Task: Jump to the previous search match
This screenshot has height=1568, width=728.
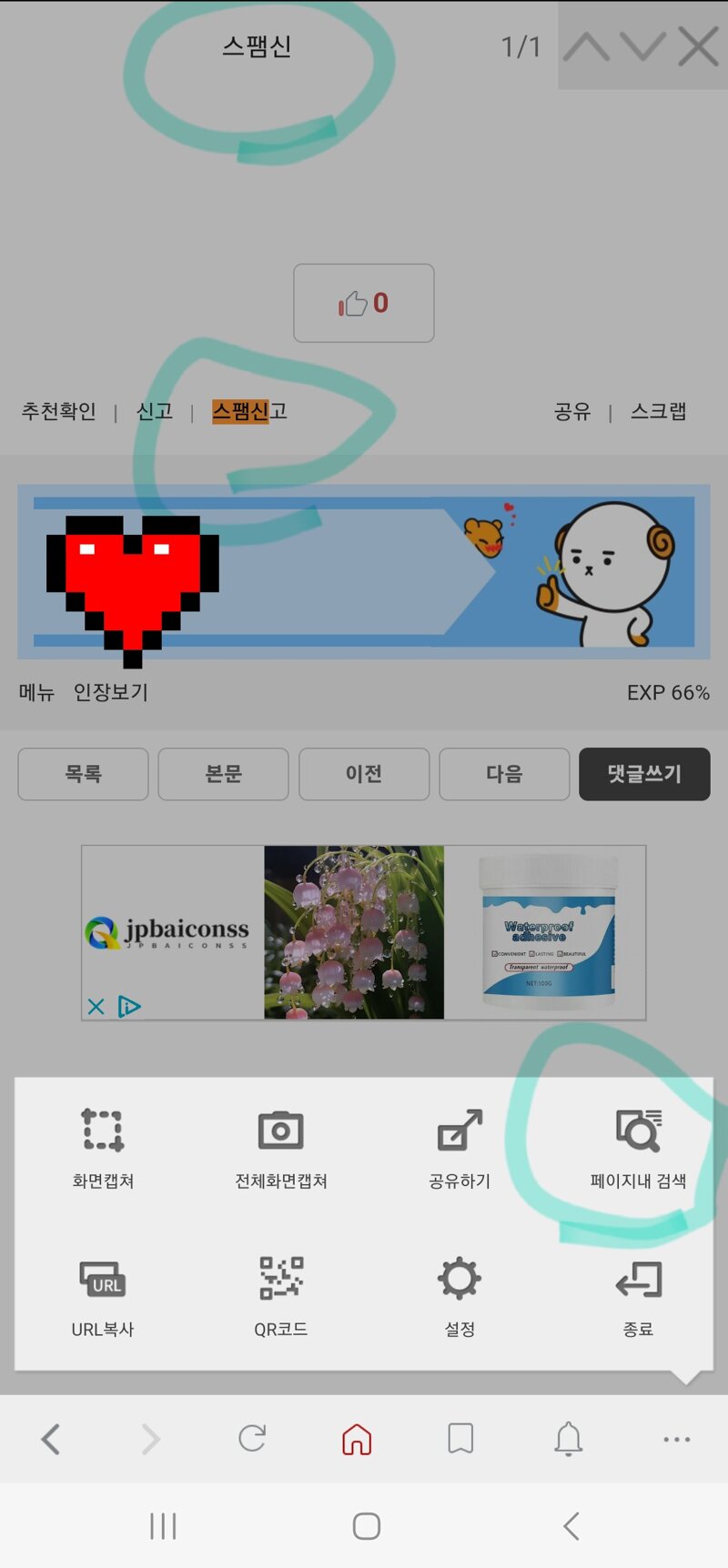Action: point(587,46)
